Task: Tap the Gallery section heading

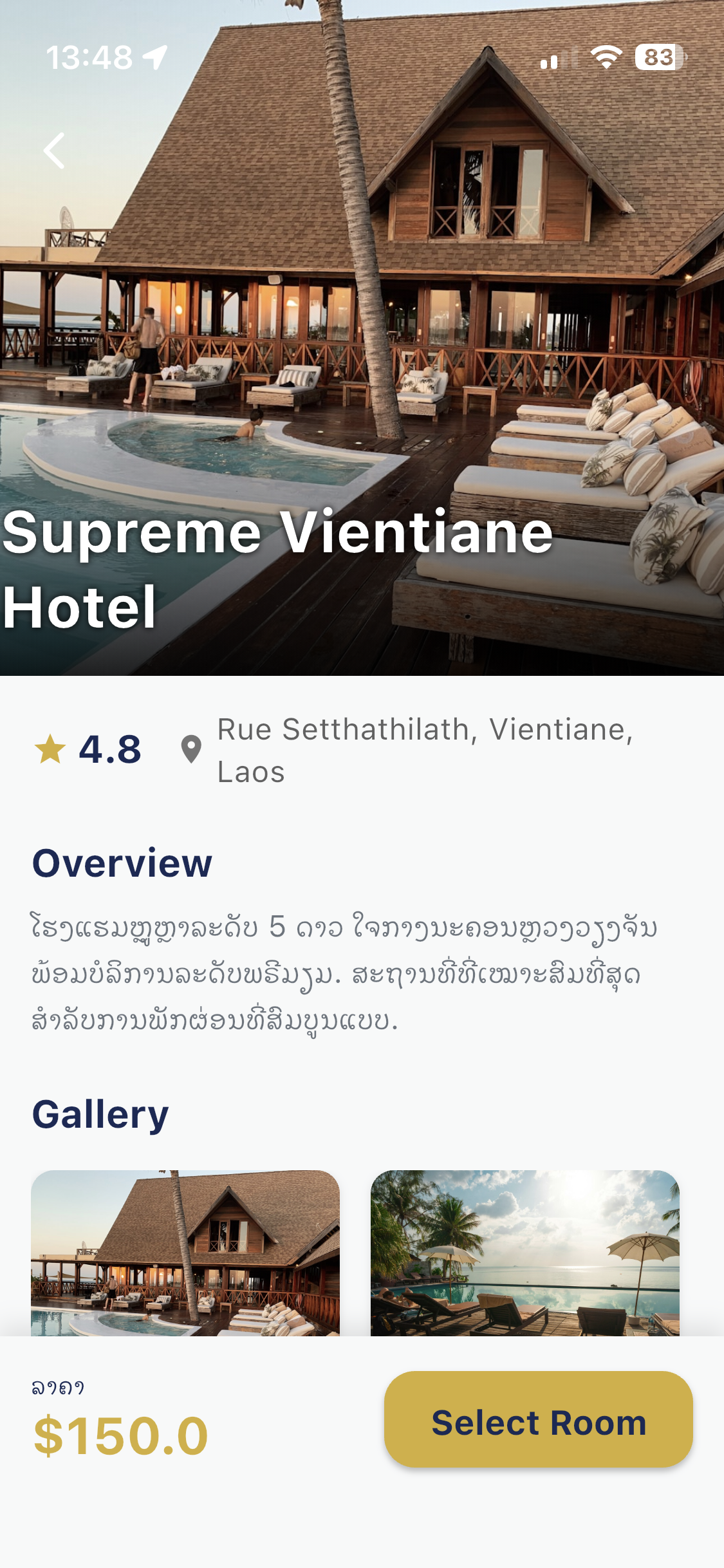Action: point(100,1113)
